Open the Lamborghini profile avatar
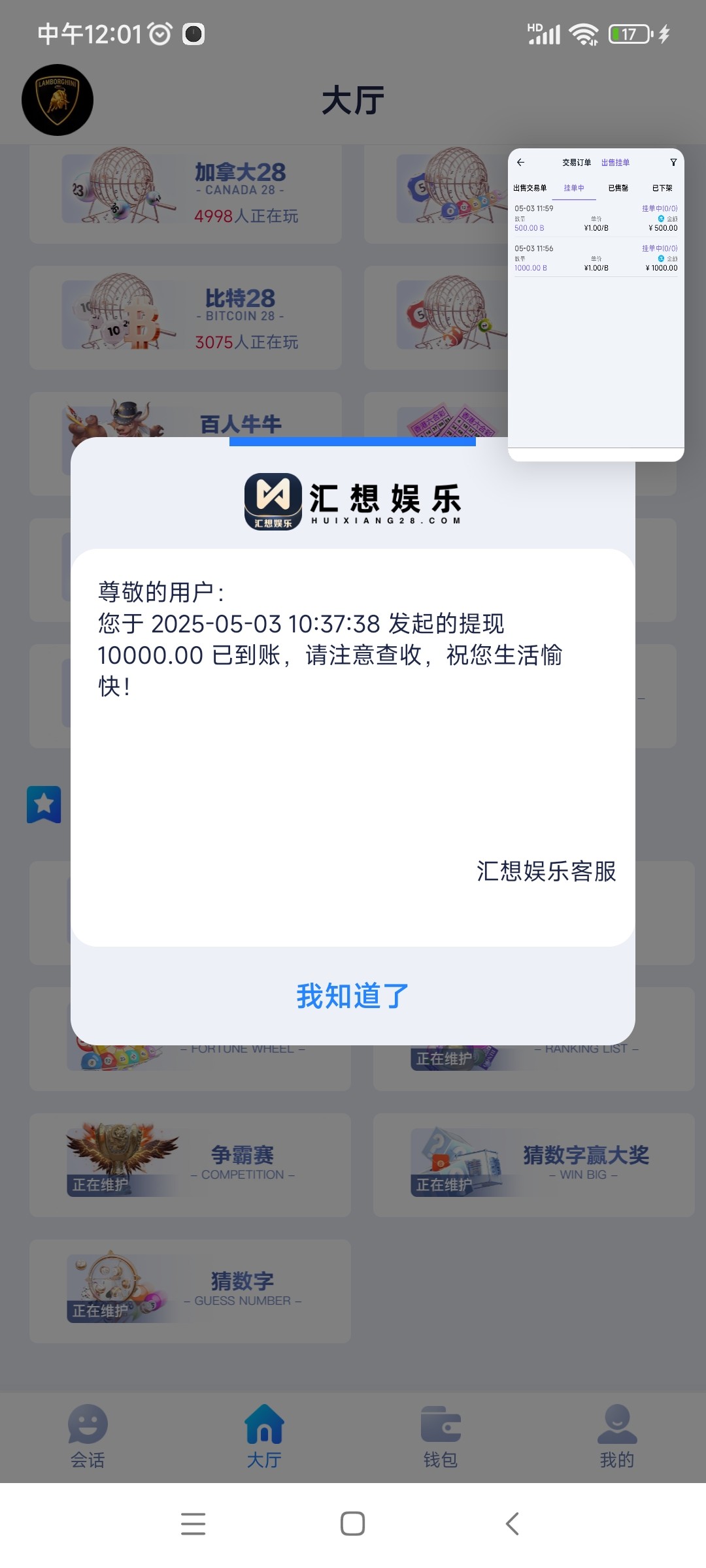This screenshot has width=706, height=1568. pos(58,100)
